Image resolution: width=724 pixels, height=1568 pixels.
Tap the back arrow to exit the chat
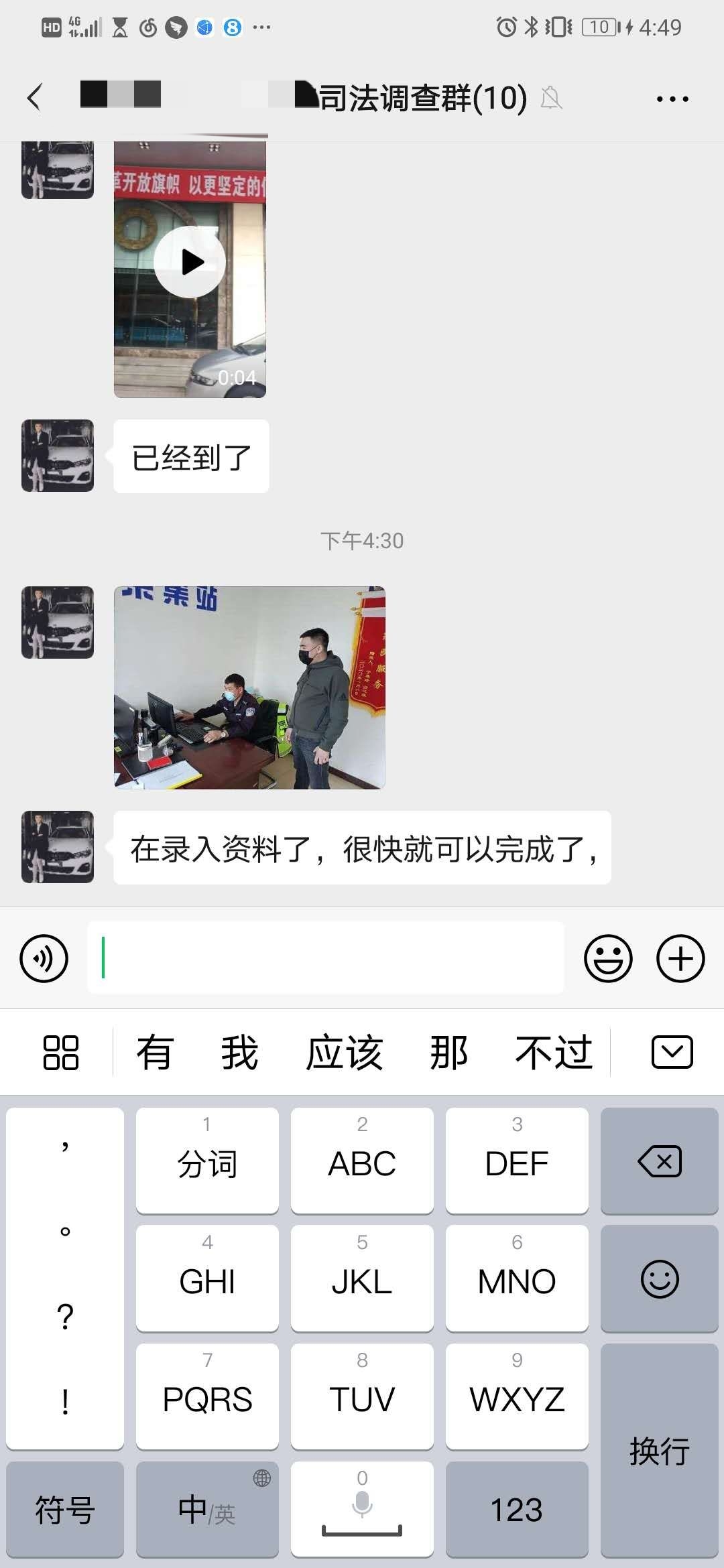click(x=35, y=98)
